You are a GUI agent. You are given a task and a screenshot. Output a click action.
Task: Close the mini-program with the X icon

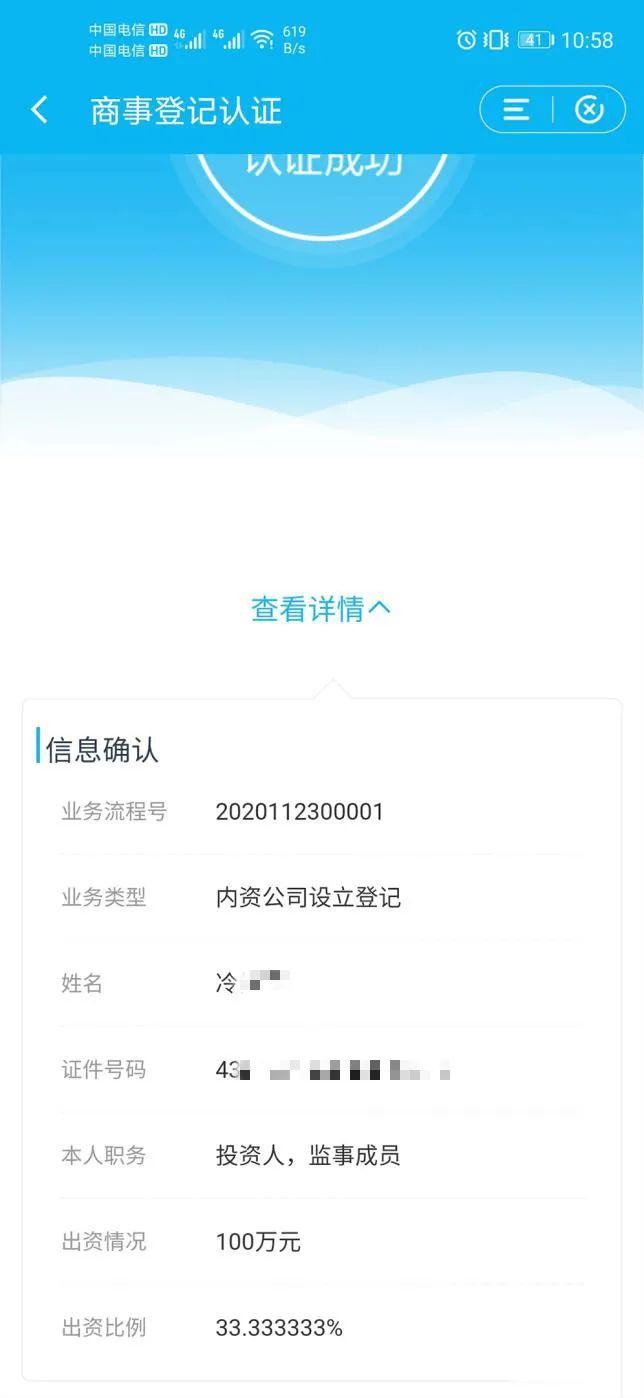[x=590, y=110]
